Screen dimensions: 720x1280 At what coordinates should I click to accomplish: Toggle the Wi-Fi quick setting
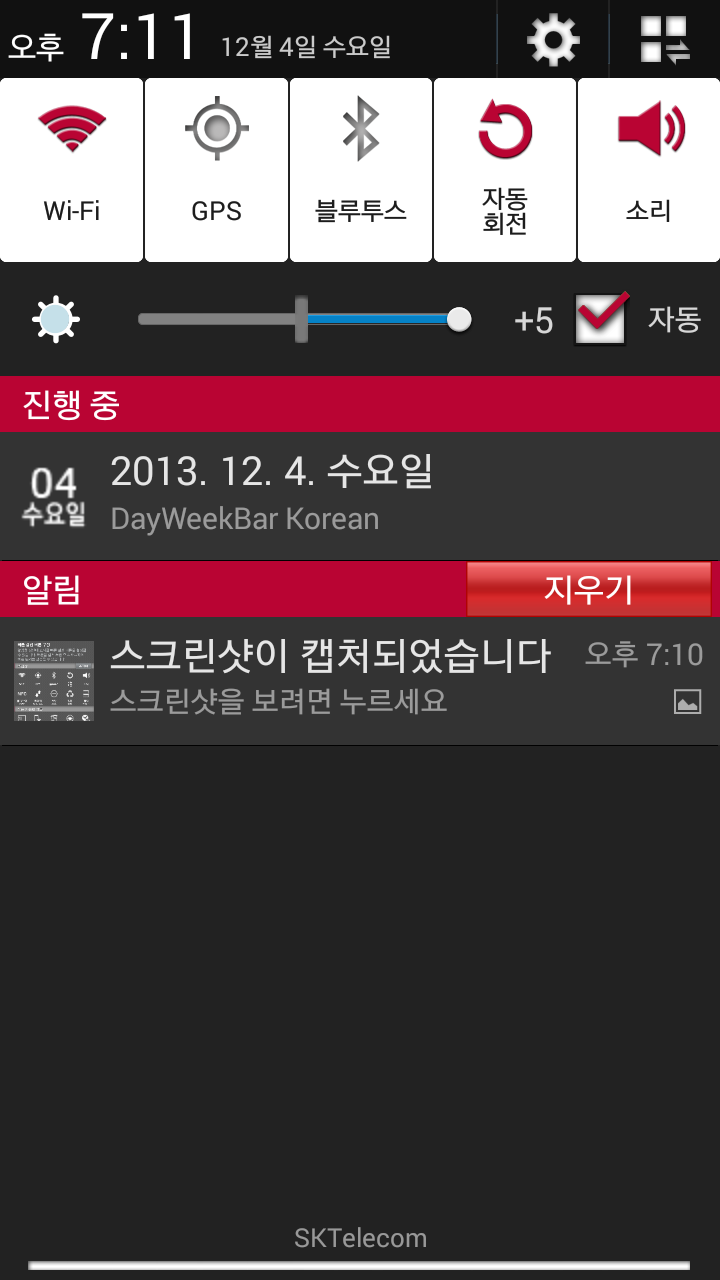click(x=72, y=169)
